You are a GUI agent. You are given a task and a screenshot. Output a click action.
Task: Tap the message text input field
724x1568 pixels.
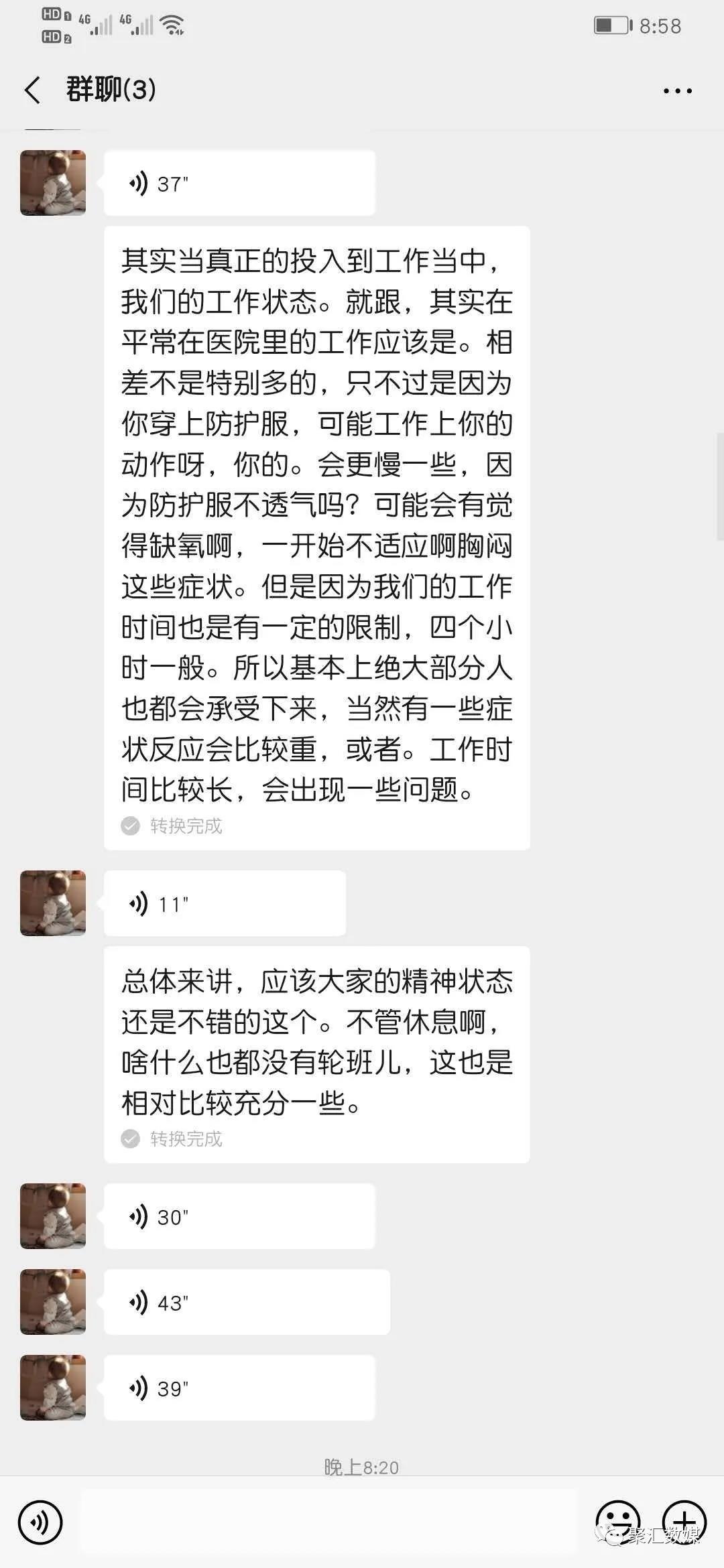click(328, 1521)
